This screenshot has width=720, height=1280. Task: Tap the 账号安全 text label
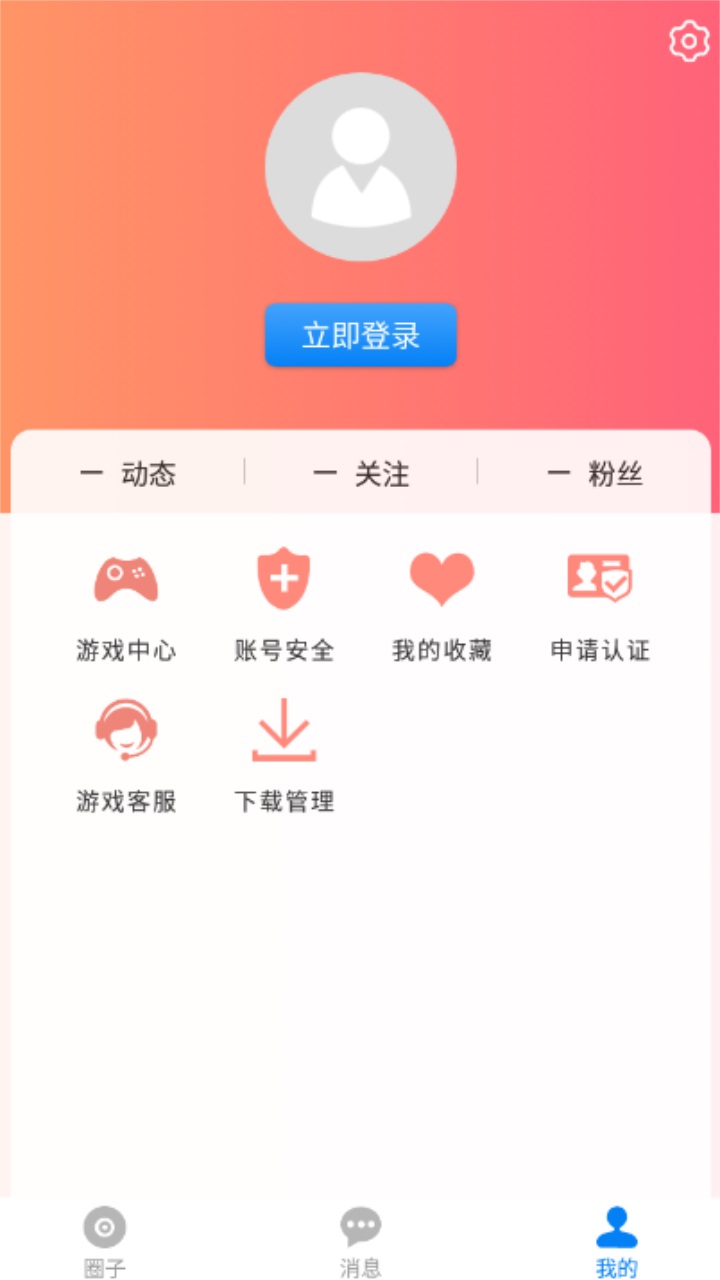pyautogui.click(x=283, y=650)
